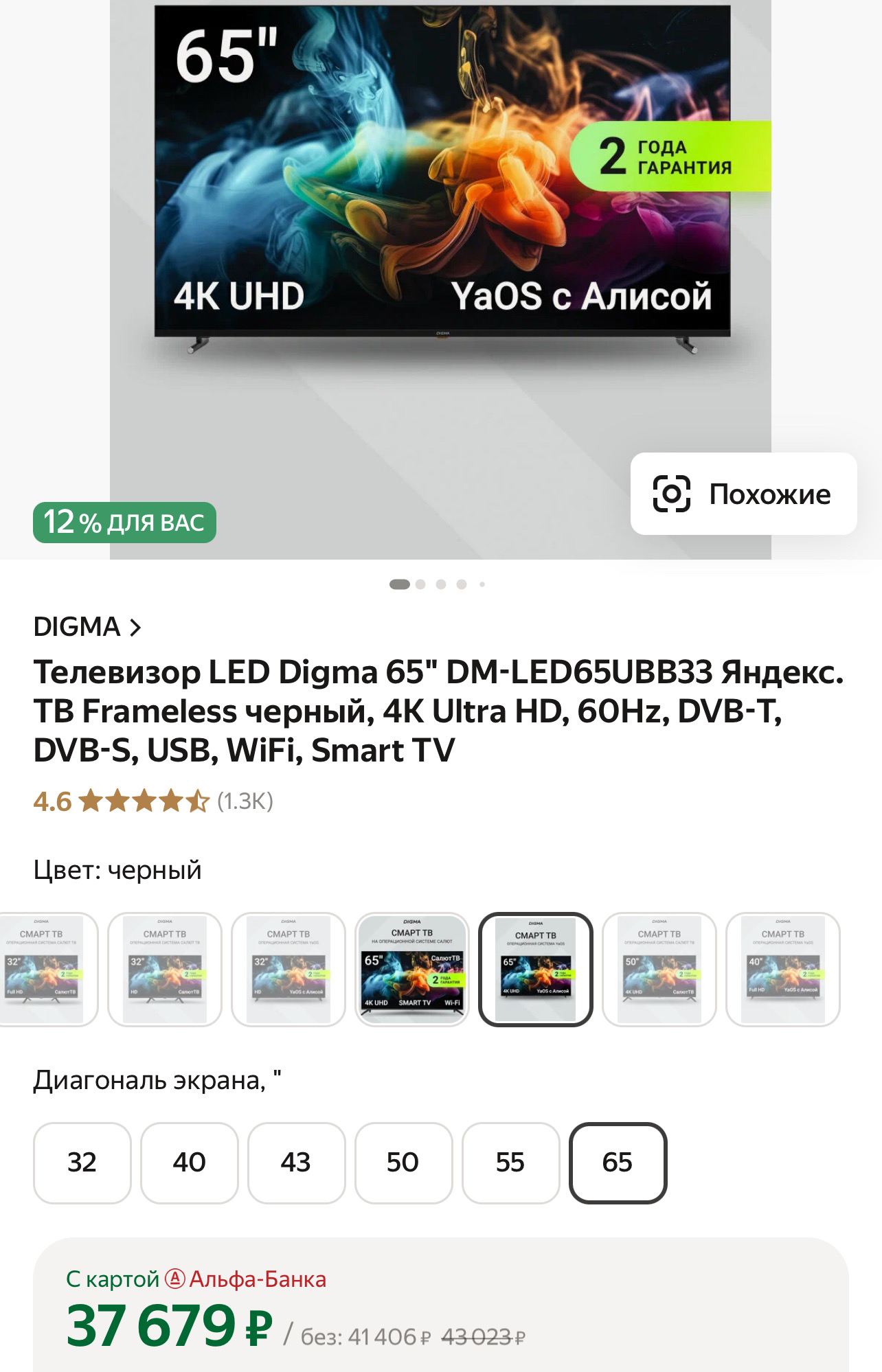Screen dimensions: 882x1372
Task: Select the 50 inch diagonal option
Action: [x=403, y=1163]
